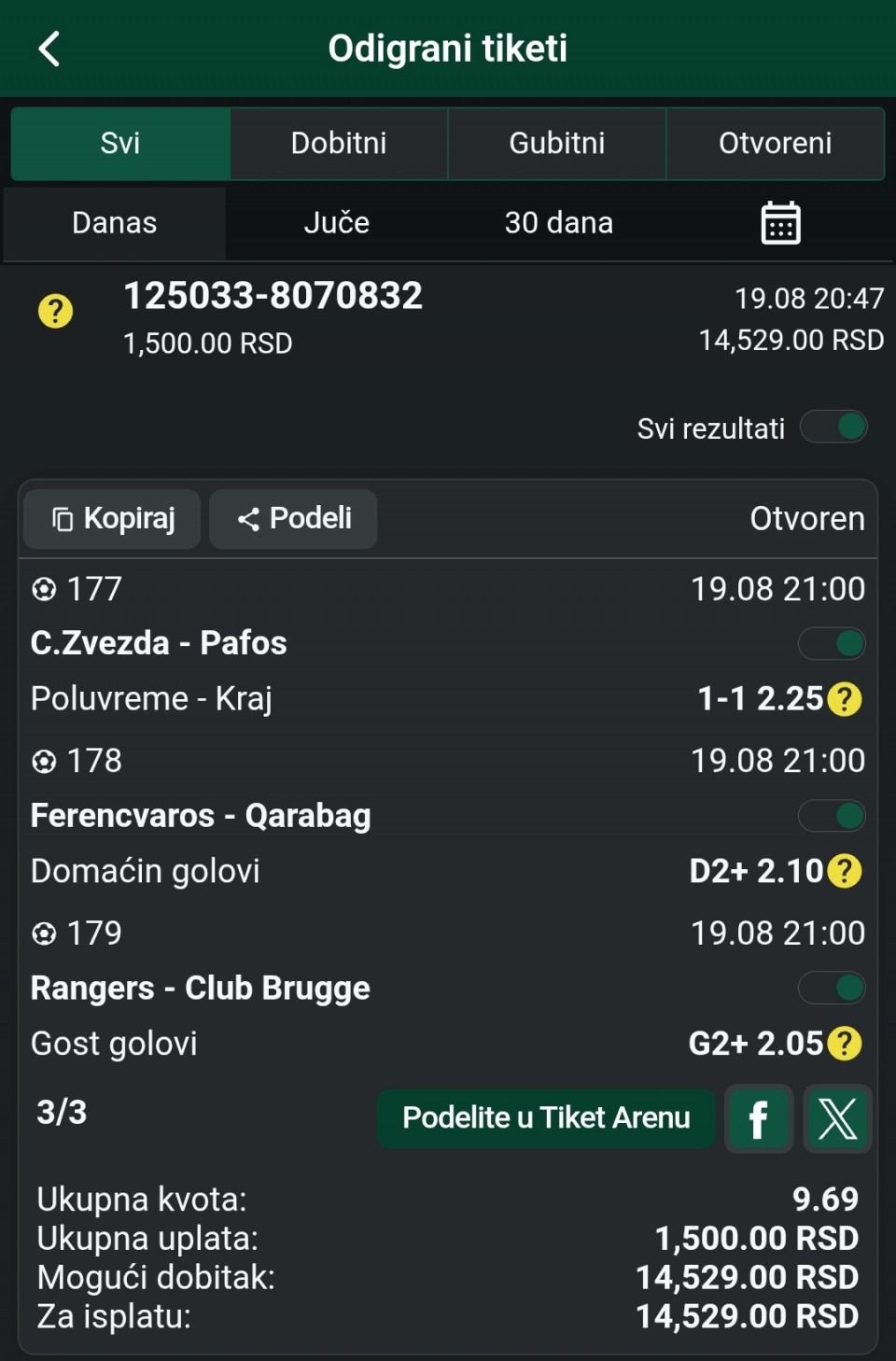
Task: Toggle the C.Zvezda - Pafos switch
Action: click(x=832, y=643)
